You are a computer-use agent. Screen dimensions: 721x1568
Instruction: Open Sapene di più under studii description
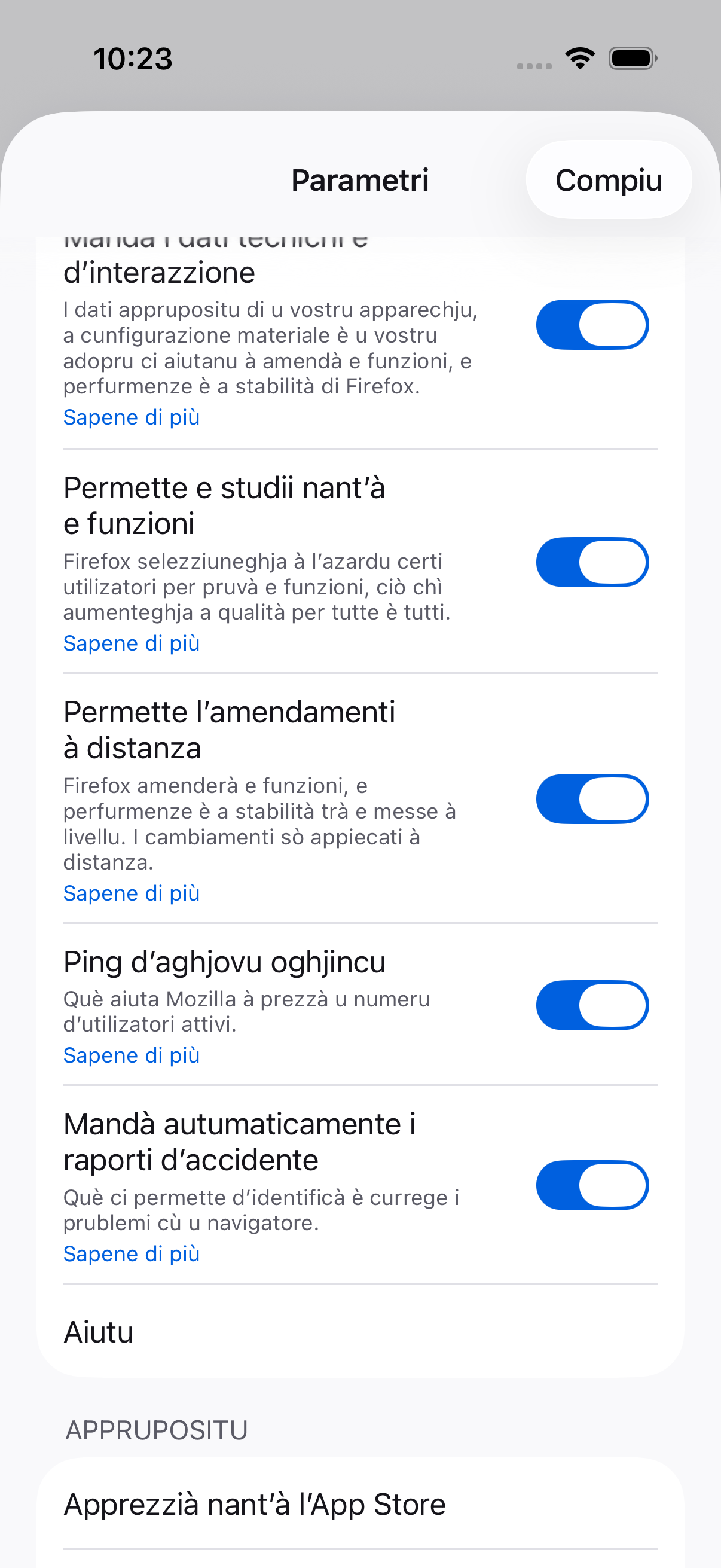(132, 643)
